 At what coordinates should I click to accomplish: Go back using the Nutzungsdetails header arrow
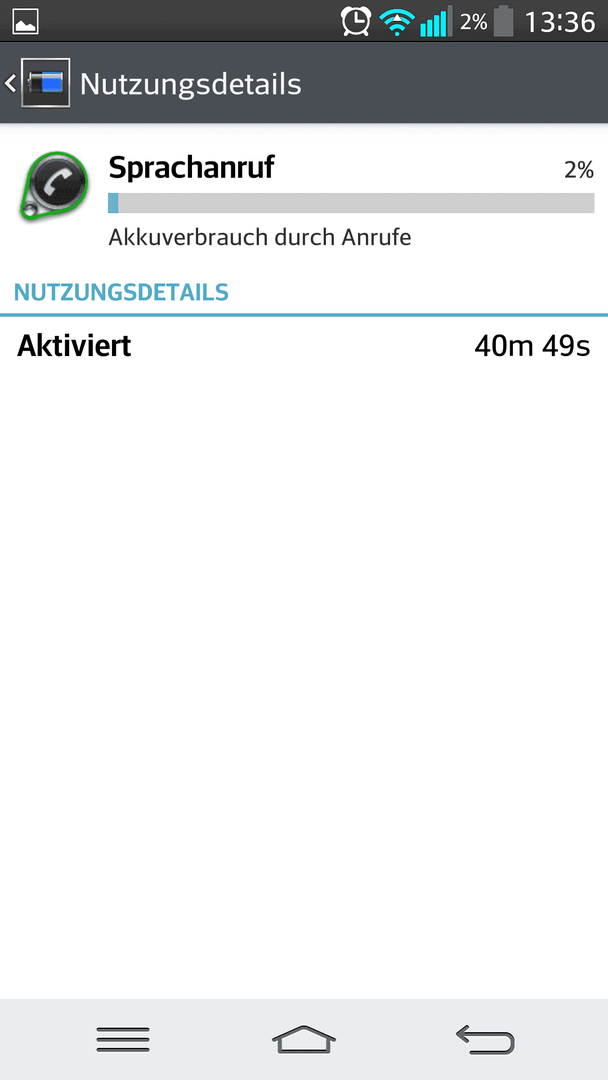[x=10, y=84]
